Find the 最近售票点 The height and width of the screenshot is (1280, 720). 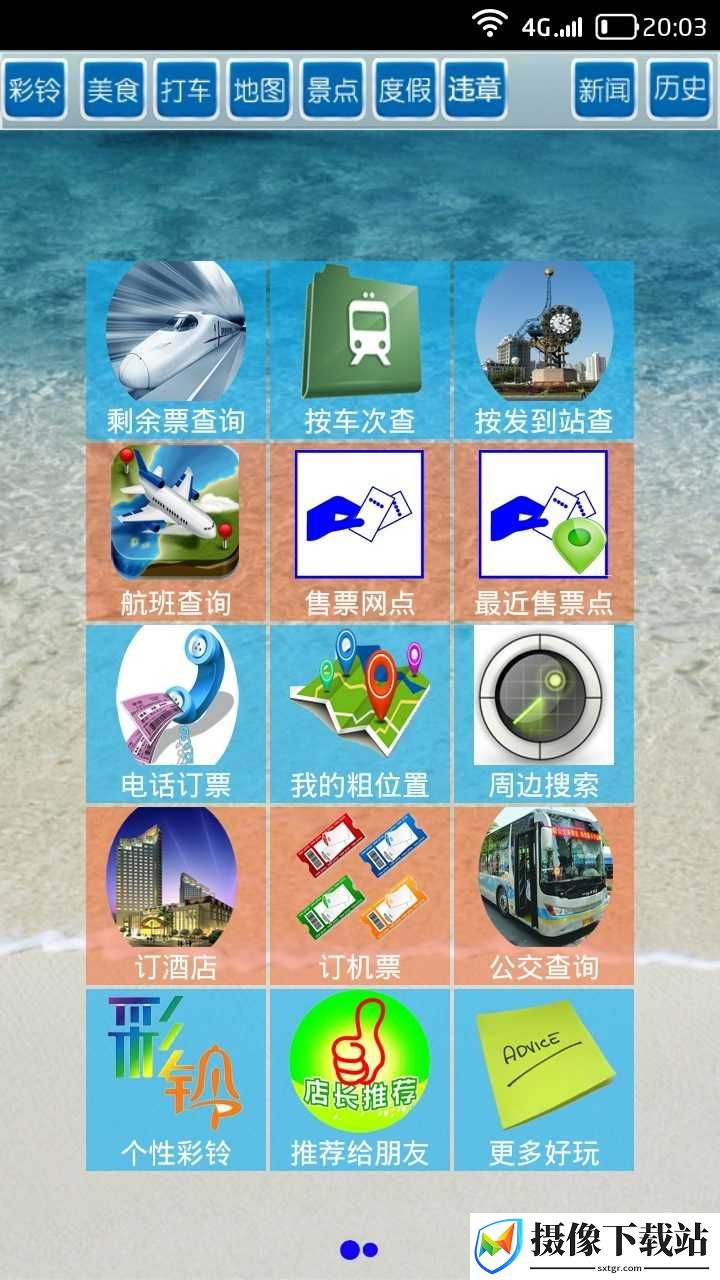pos(544,532)
